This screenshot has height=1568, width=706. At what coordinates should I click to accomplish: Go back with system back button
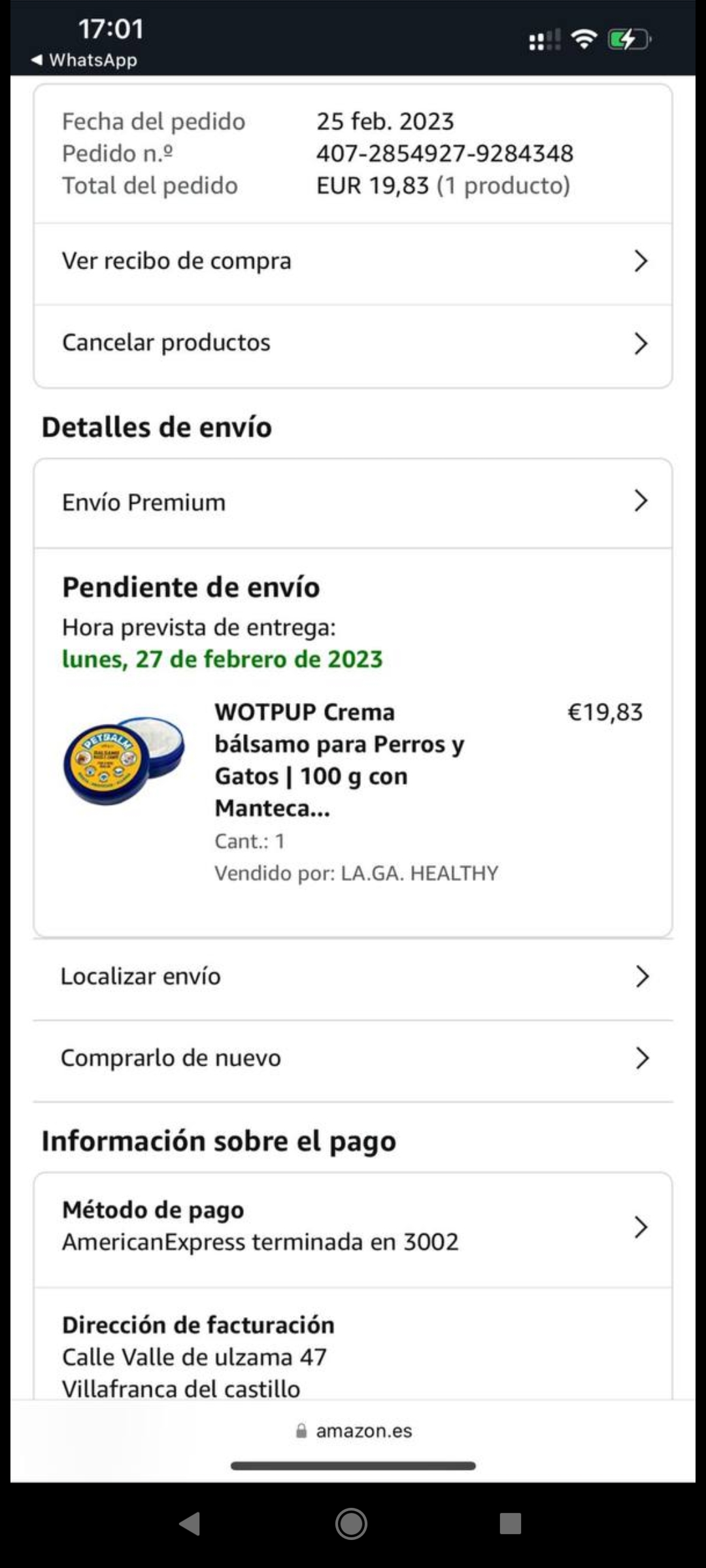click(190, 1524)
